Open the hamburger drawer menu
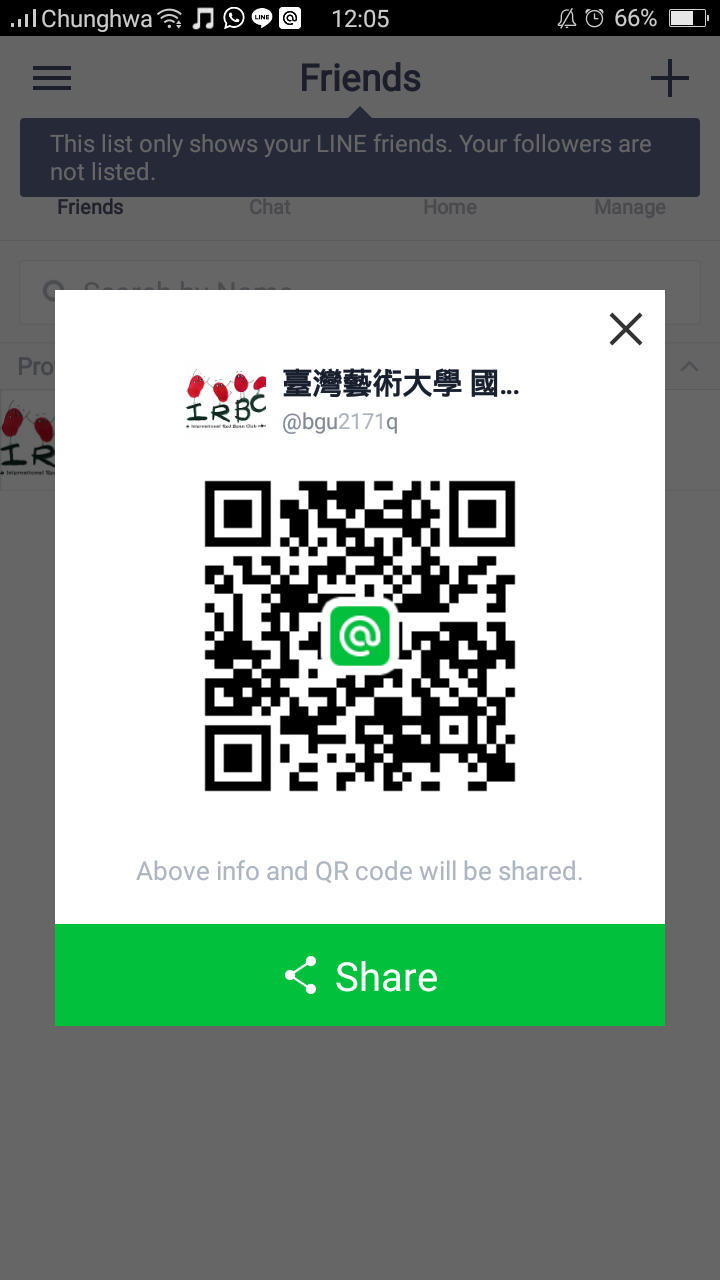 click(52, 78)
